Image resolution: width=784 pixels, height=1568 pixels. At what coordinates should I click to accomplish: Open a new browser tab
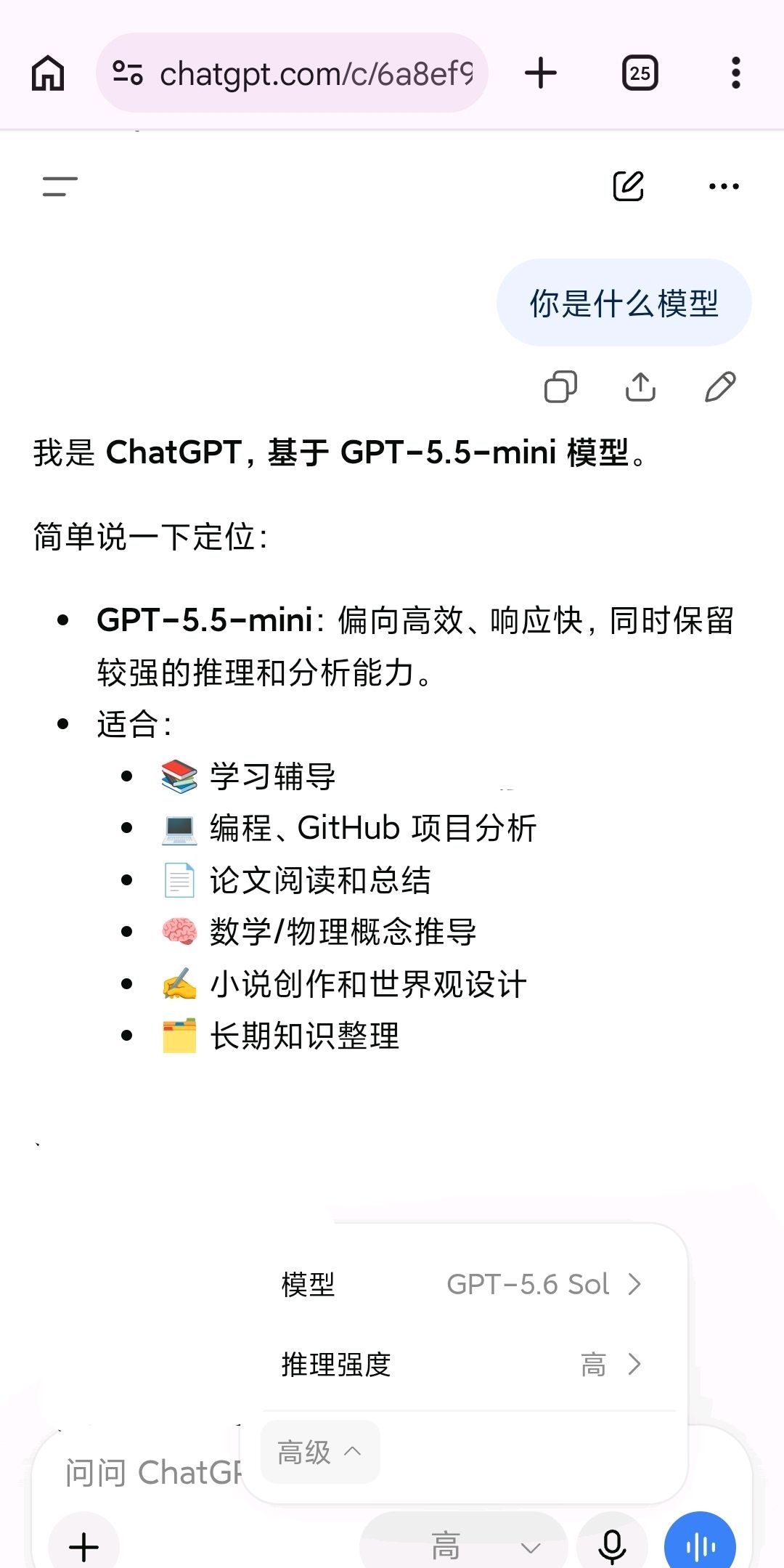(540, 73)
